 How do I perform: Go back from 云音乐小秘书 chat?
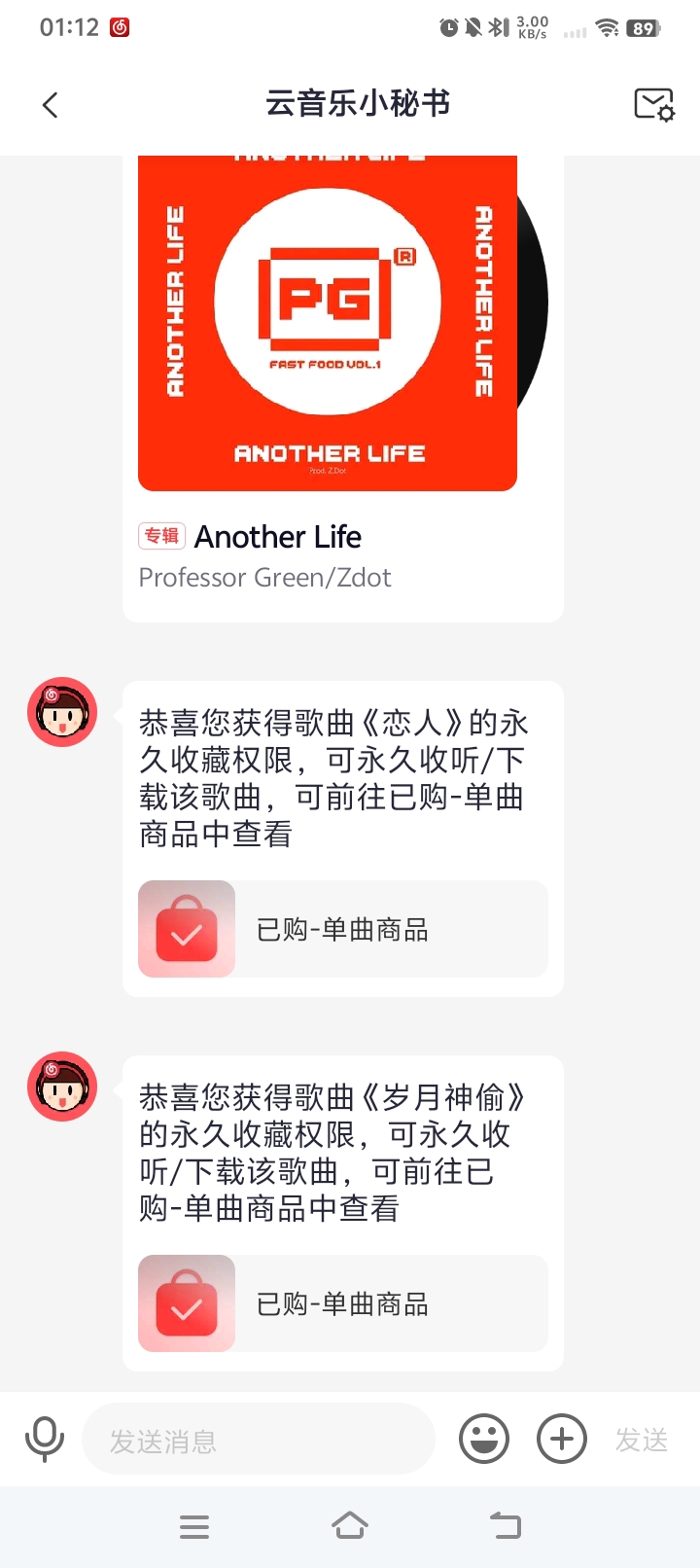coord(51,105)
